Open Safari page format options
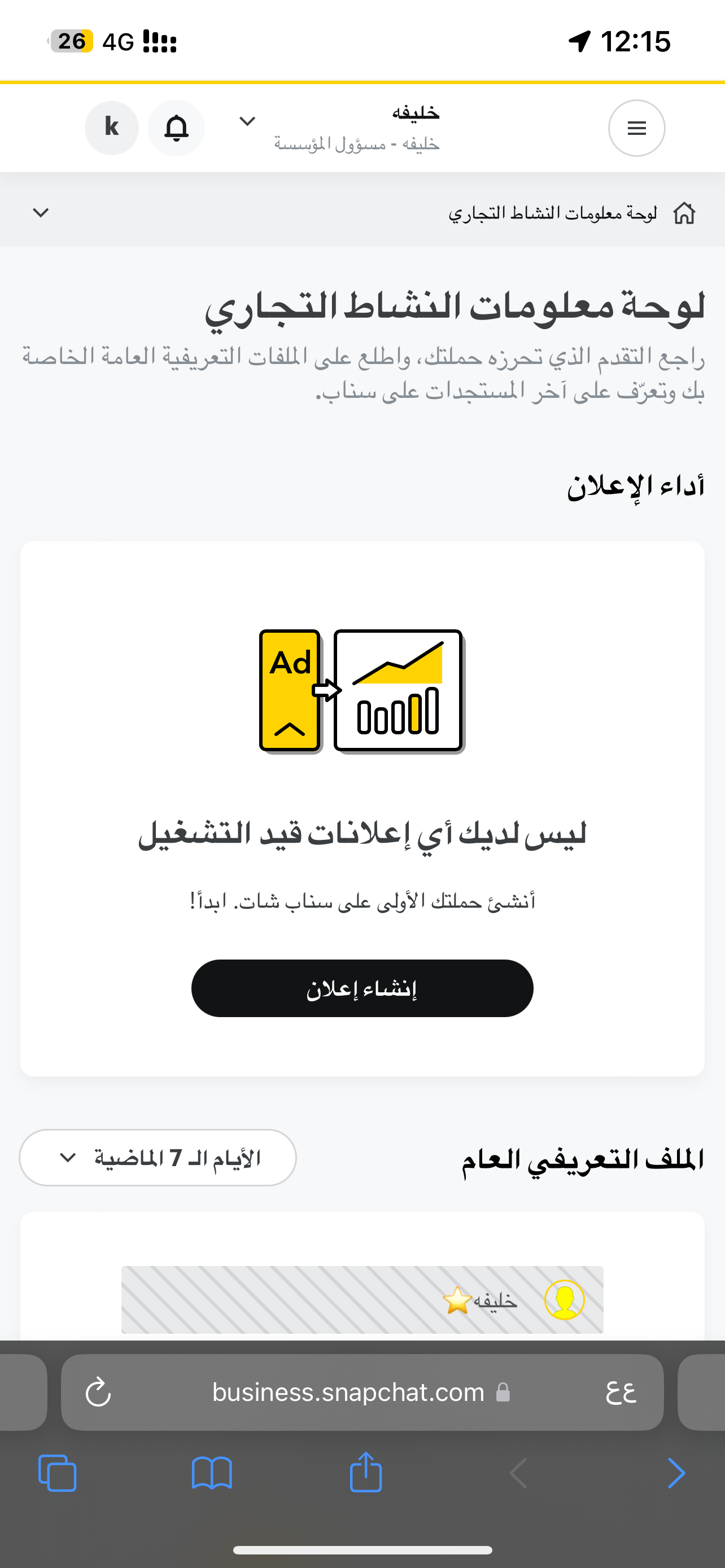Viewport: 725px width, 1568px height. 621,1392
